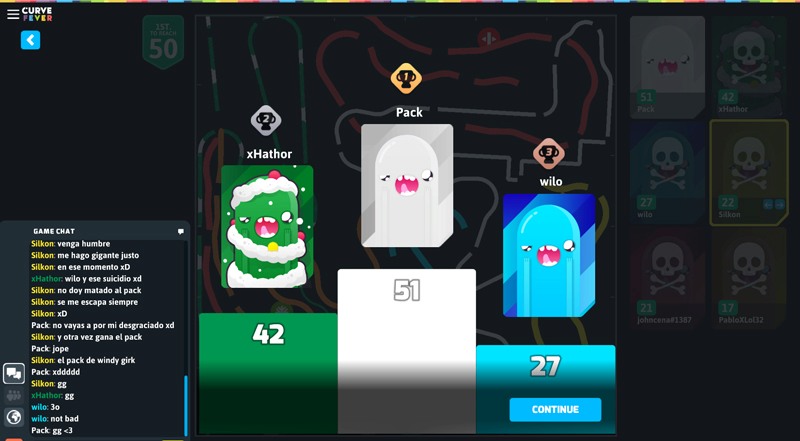This screenshot has width=800, height=441.
Task: Select xHathor's player card in the scoreboard
Action: click(x=747, y=66)
